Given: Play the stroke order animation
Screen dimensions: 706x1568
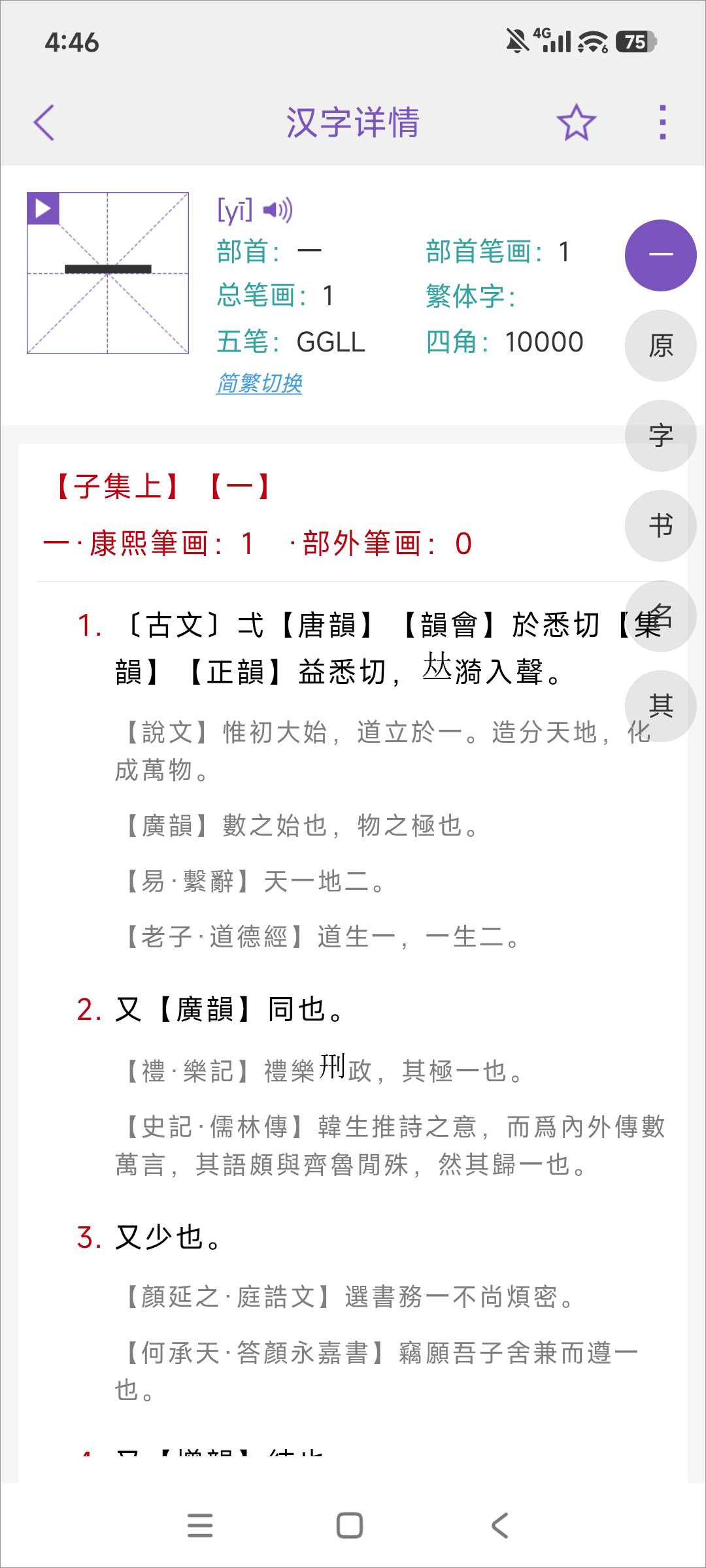Looking at the screenshot, I should 43,208.
